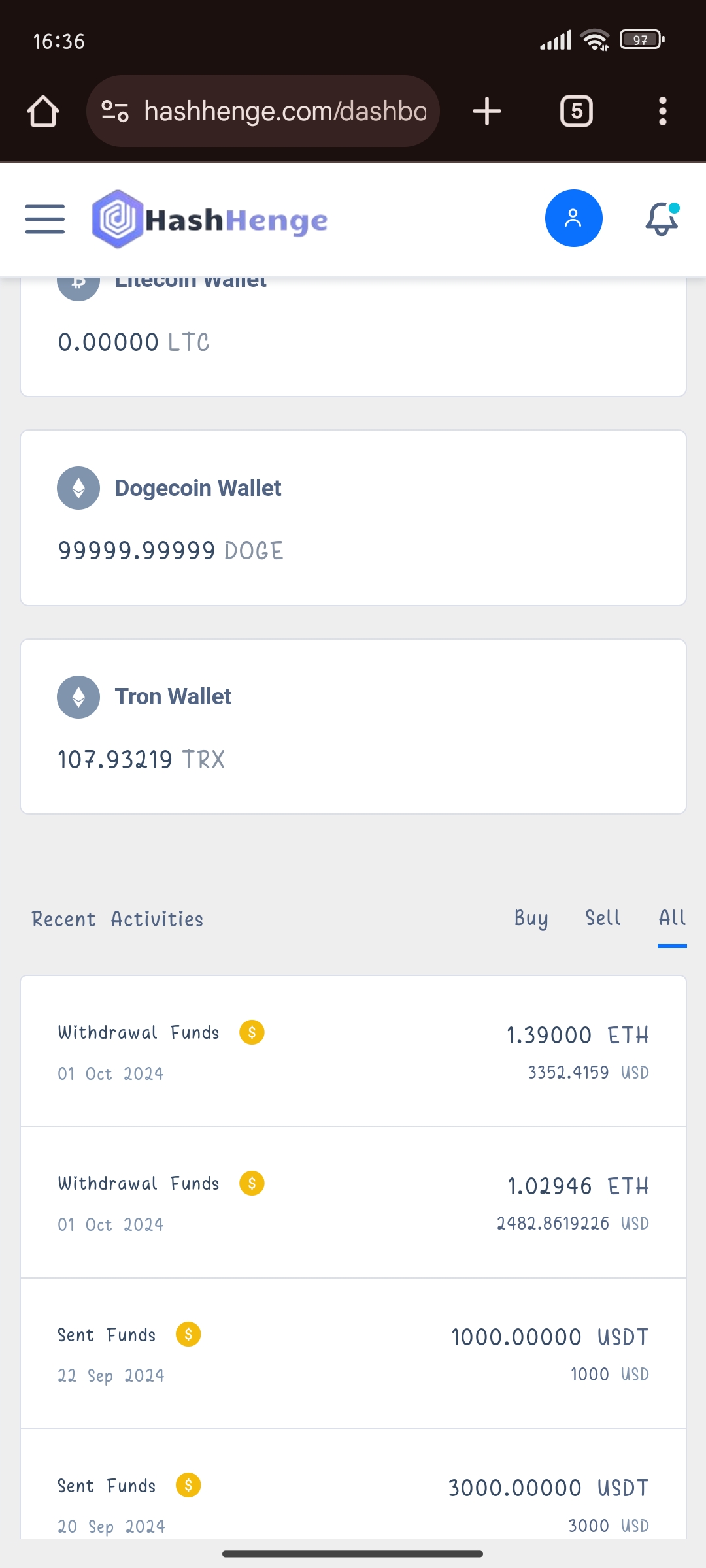Image resolution: width=706 pixels, height=1568 pixels.
Task: View the 1.39000 ETH withdrawal entry
Action: 353,1051
